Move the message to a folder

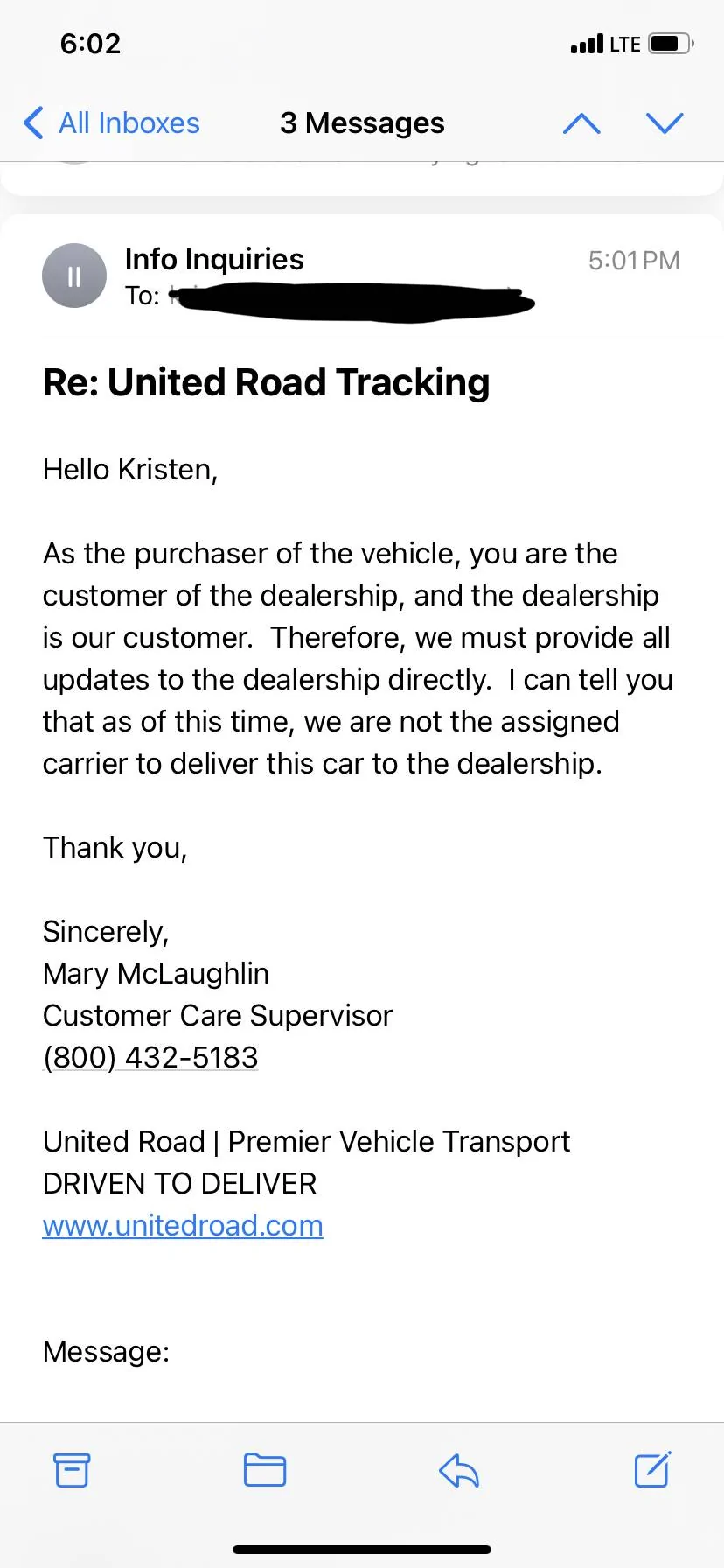tap(265, 1470)
